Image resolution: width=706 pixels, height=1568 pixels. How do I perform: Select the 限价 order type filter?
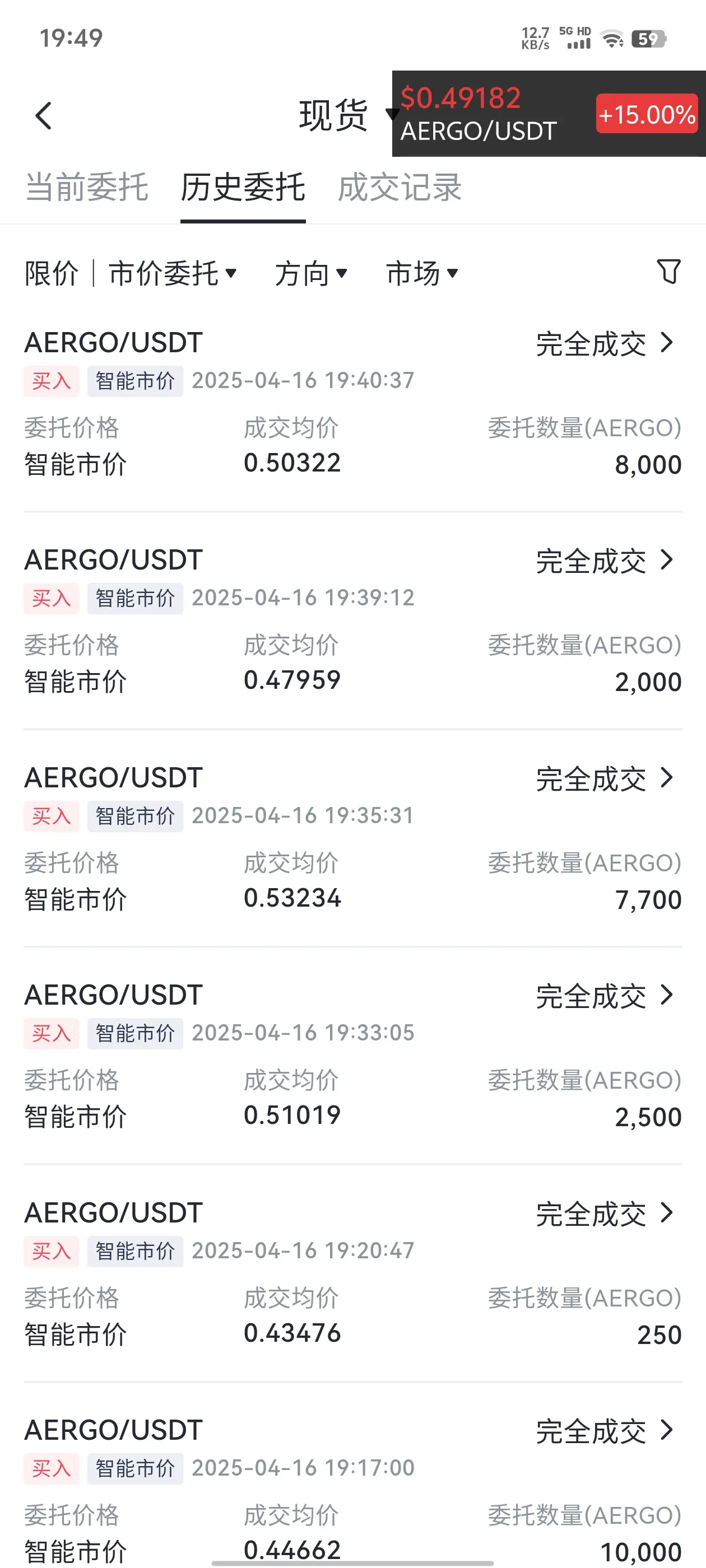[51, 273]
